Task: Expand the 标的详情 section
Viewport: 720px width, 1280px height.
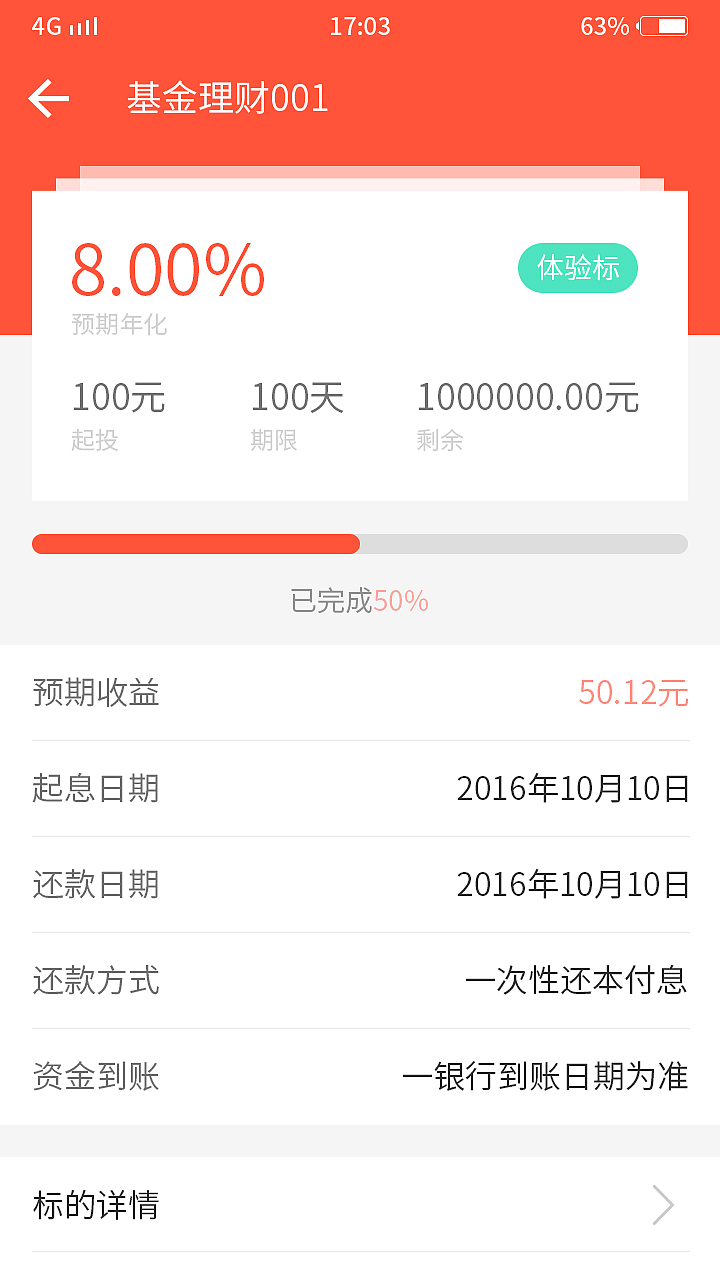Action: [95, 1205]
